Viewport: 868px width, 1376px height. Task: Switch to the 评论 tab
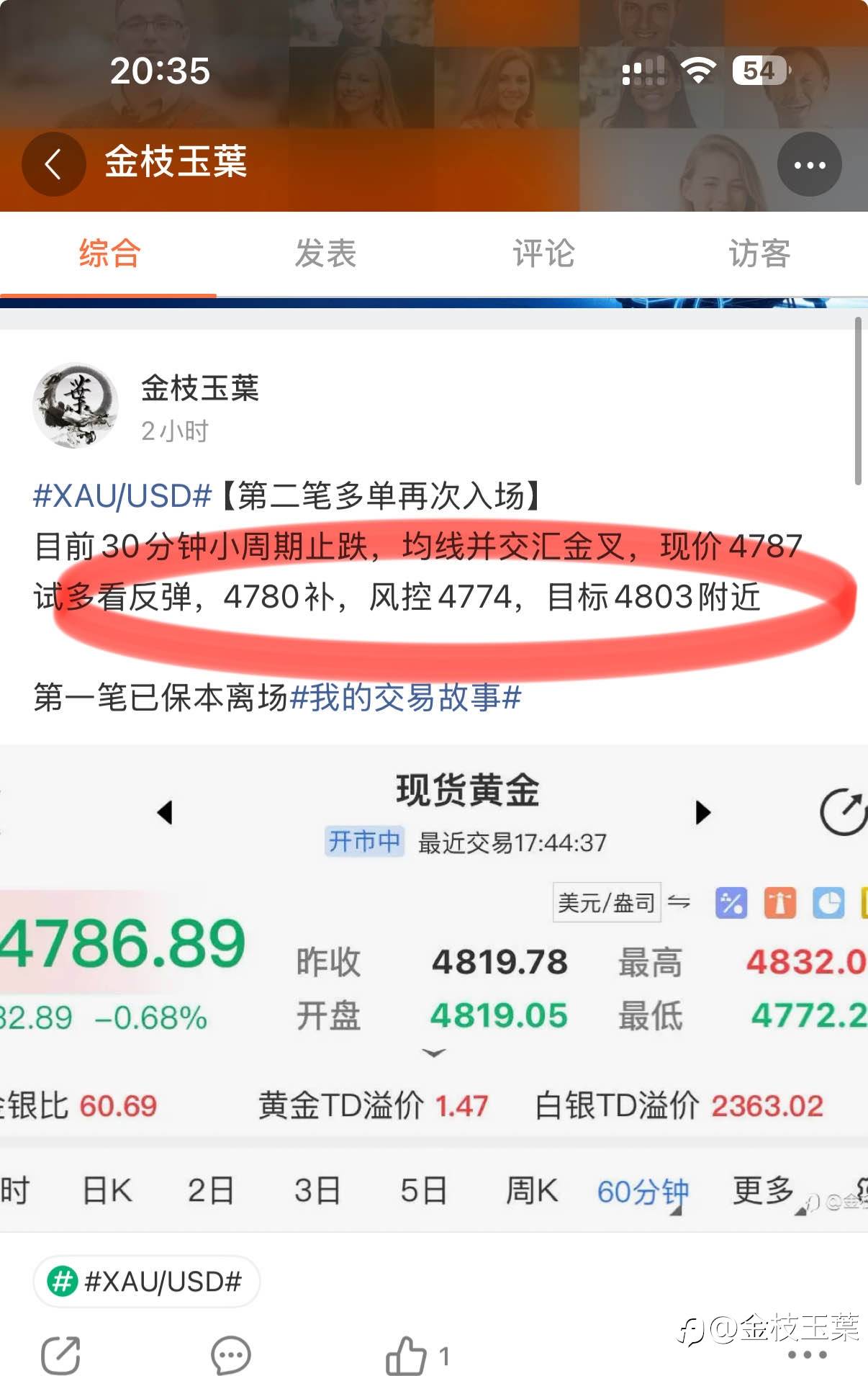pos(543,253)
